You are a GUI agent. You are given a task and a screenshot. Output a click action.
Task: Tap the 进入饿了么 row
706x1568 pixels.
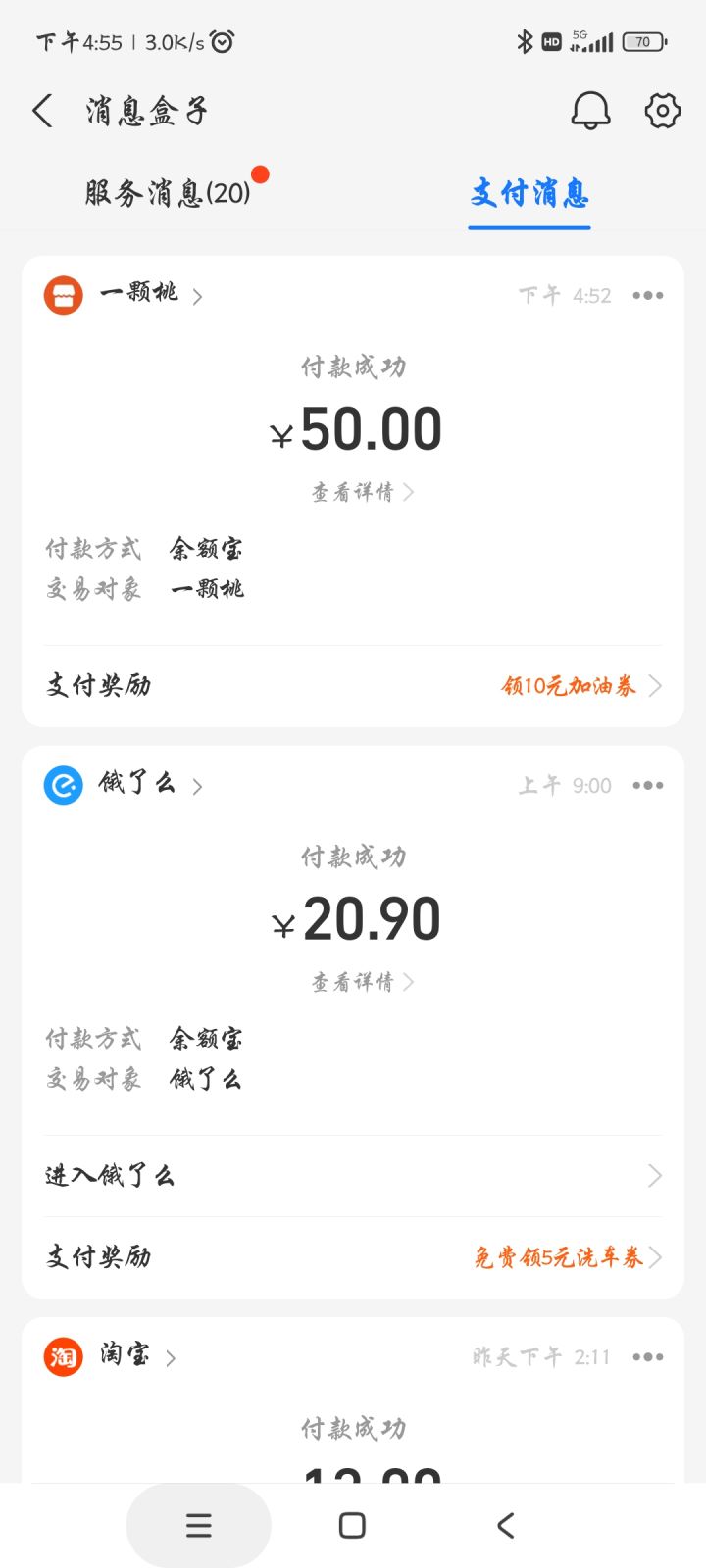[x=353, y=1175]
